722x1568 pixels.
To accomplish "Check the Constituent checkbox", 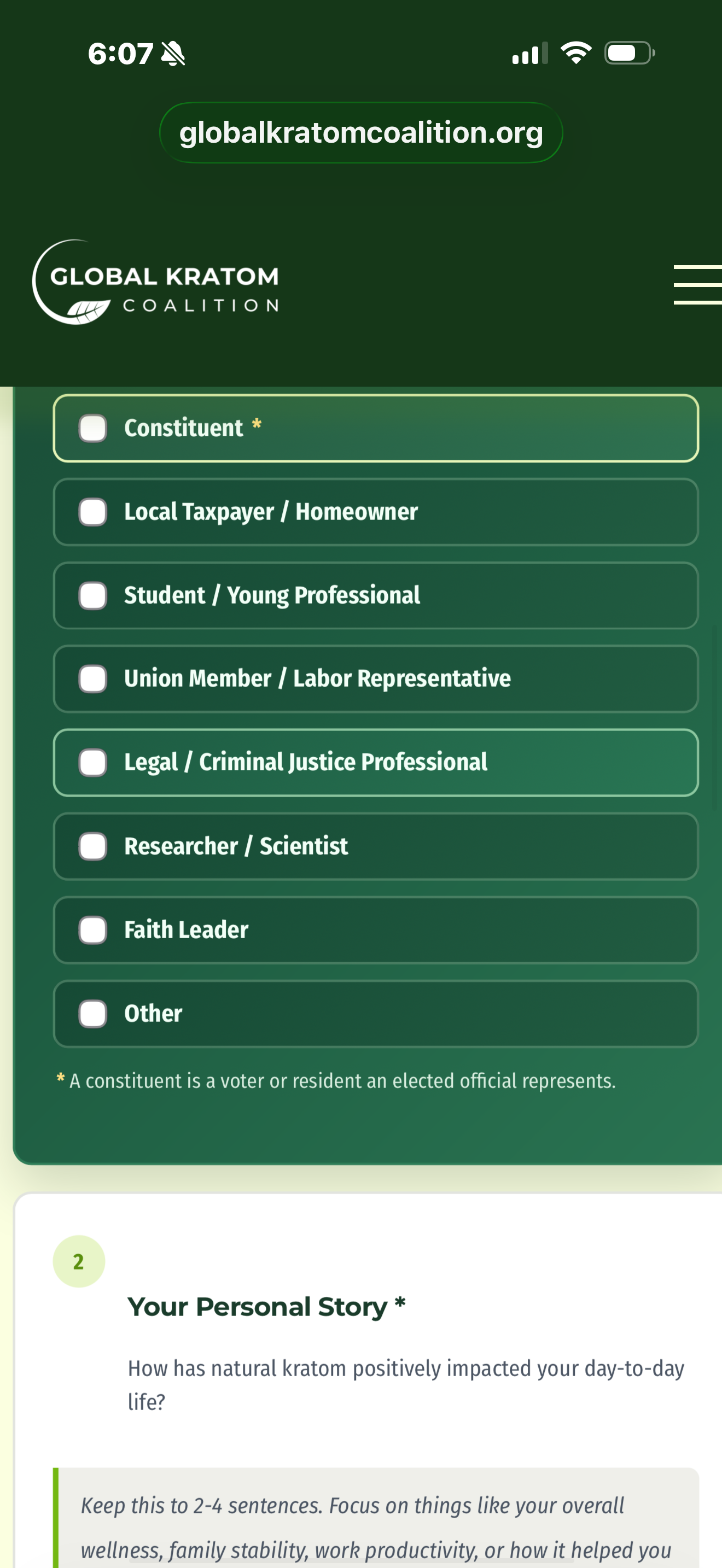I will click(92, 428).
